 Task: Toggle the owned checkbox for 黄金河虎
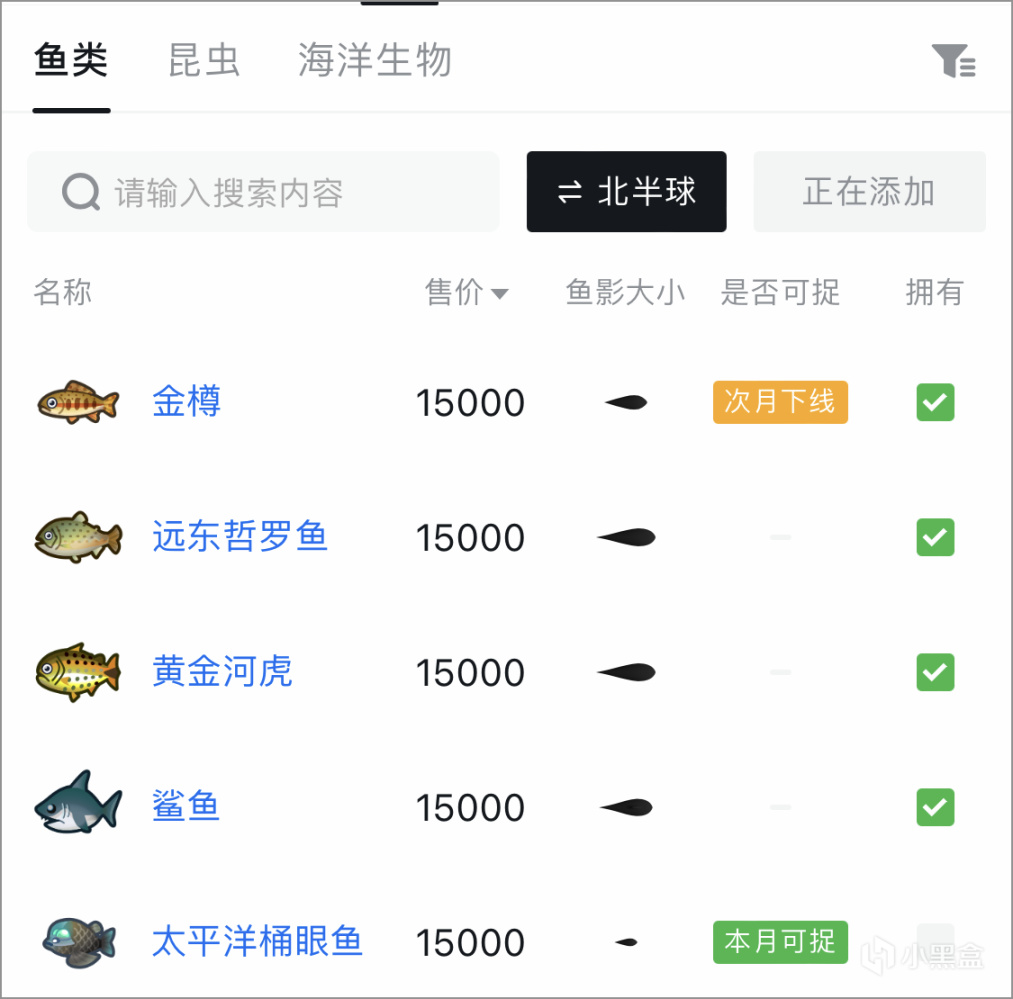pyautogui.click(x=935, y=673)
